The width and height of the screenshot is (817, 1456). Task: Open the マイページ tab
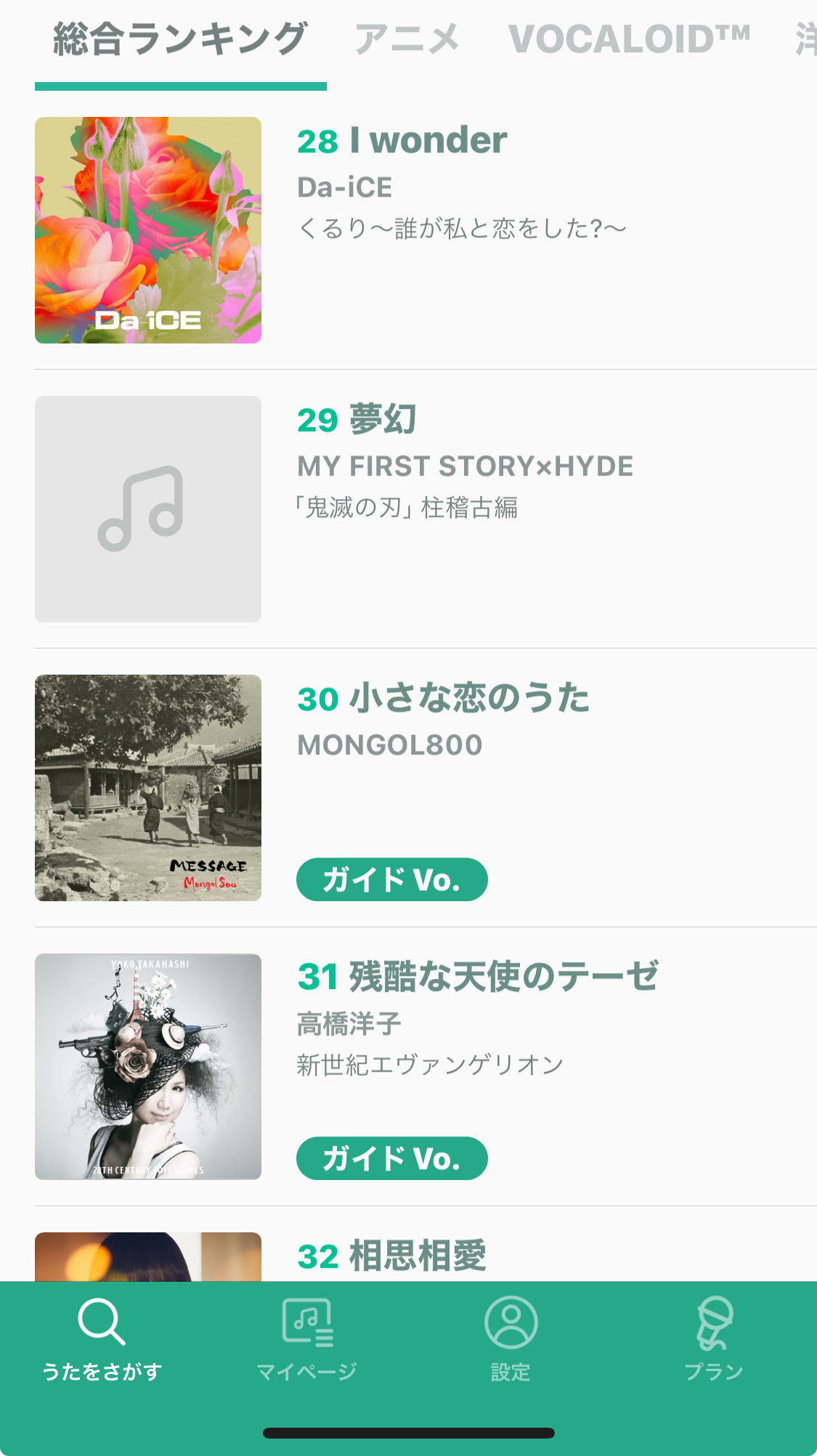coord(306,1341)
